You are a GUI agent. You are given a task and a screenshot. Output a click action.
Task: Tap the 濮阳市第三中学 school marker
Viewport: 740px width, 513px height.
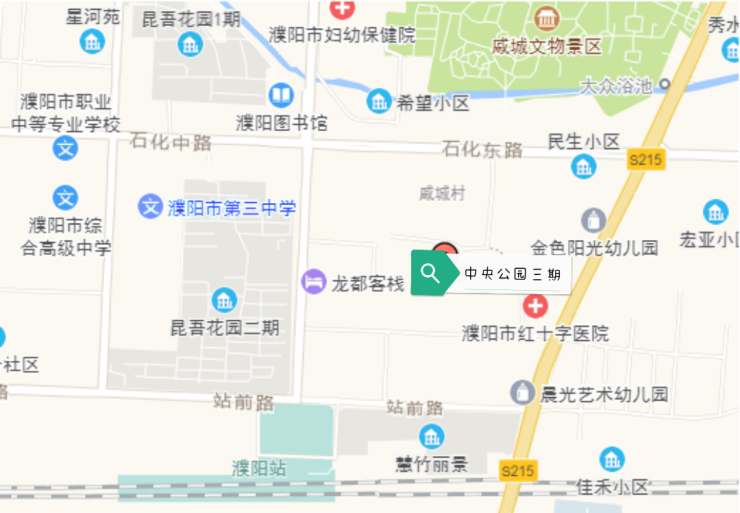[x=149, y=208]
